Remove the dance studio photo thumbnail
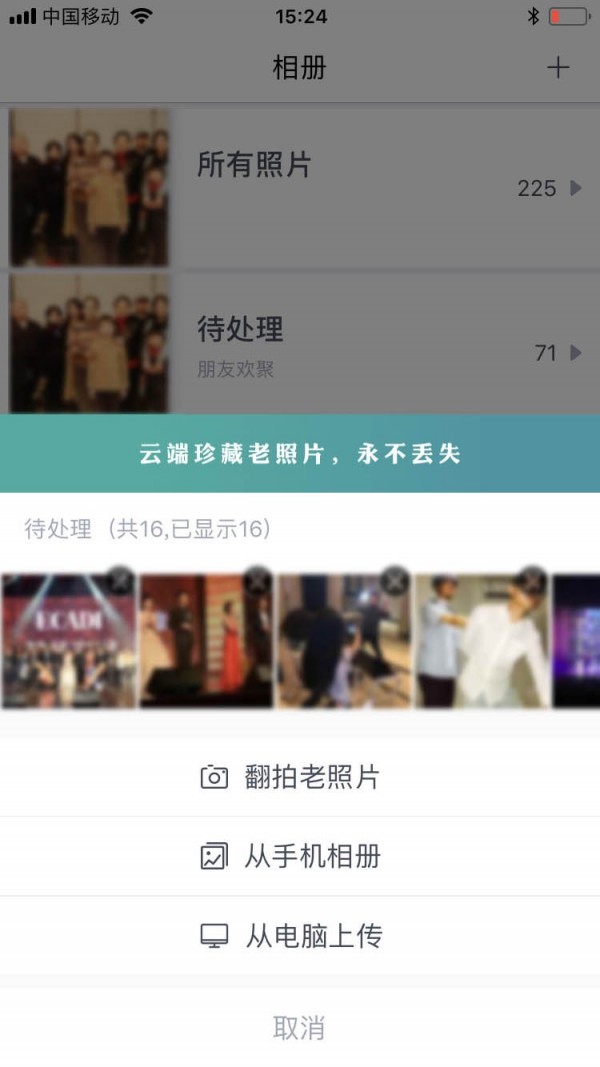This screenshot has height=1067, width=600. coord(396,578)
